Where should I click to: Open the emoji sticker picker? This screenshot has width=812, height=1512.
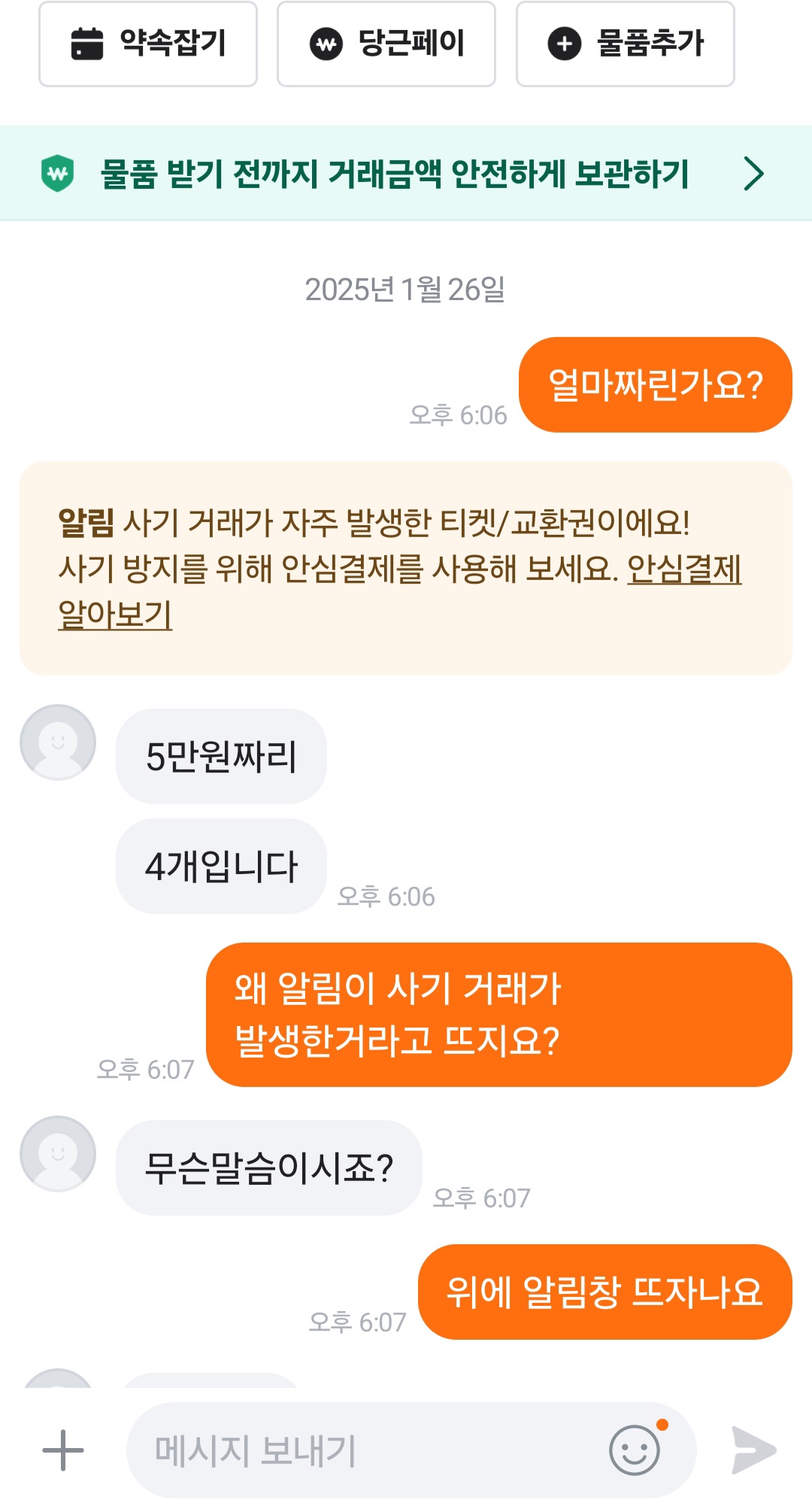tap(635, 1450)
